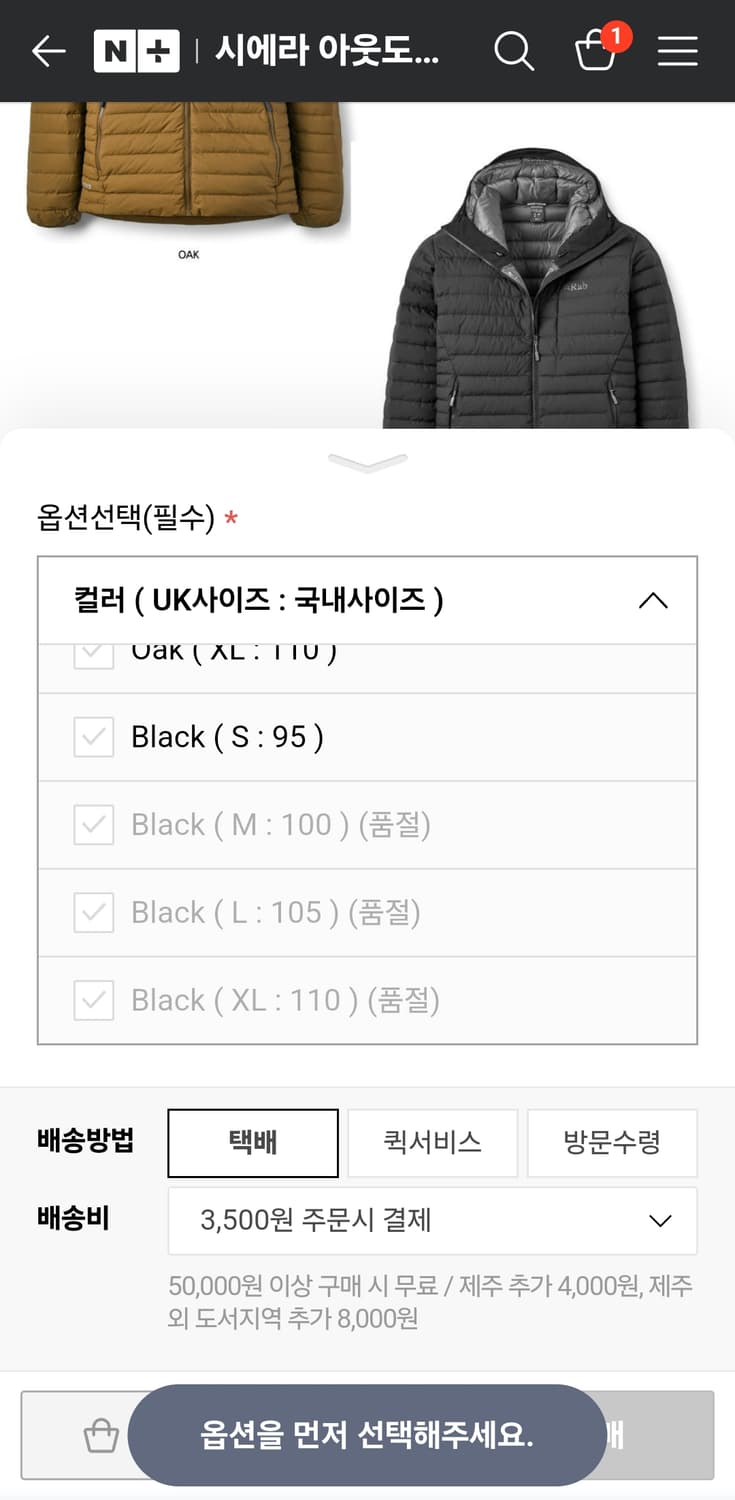Switch shipping method to 퀵서비스
This screenshot has width=735, height=1500.
point(432,1143)
